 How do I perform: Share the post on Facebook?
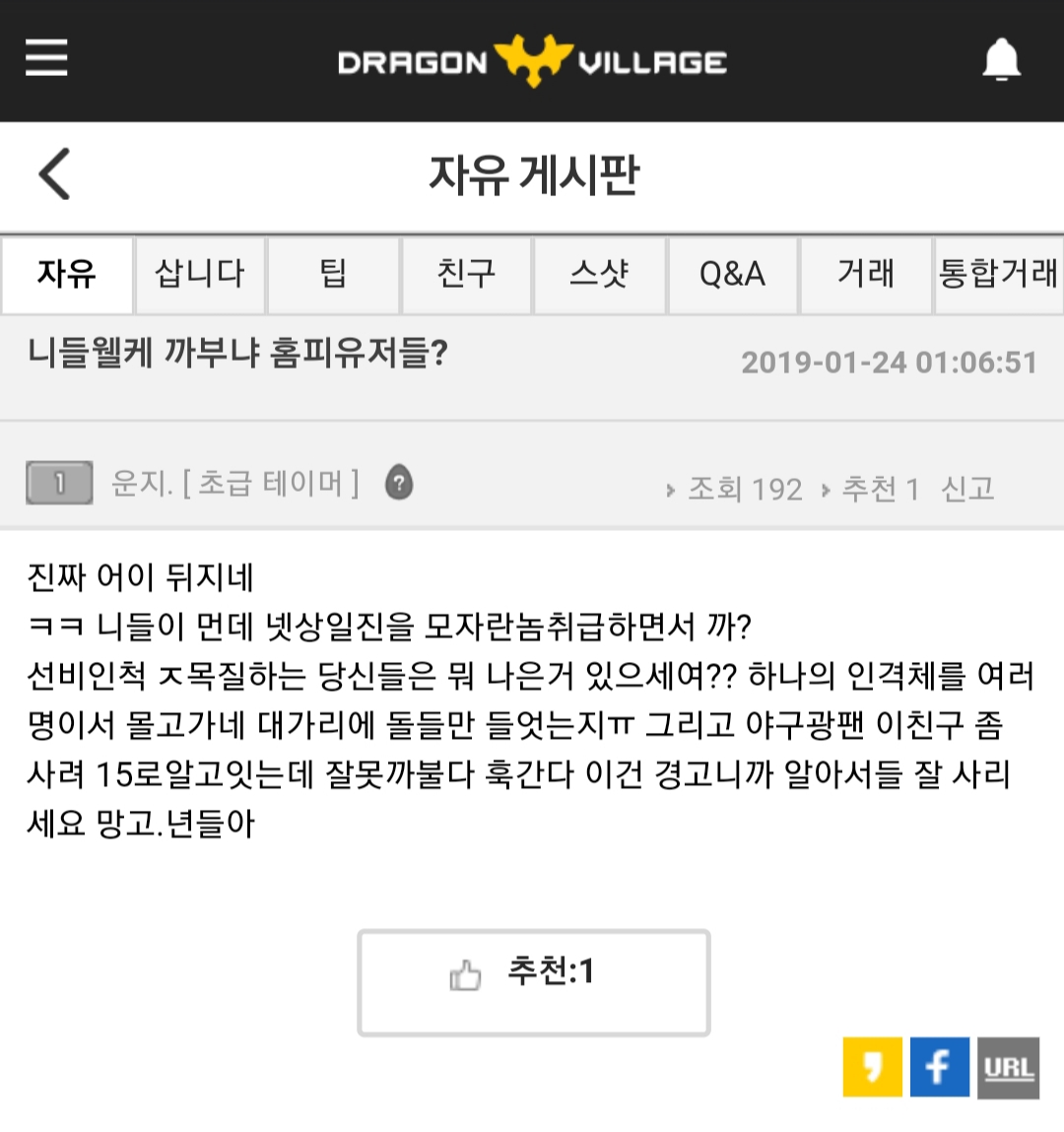pos(939,1067)
